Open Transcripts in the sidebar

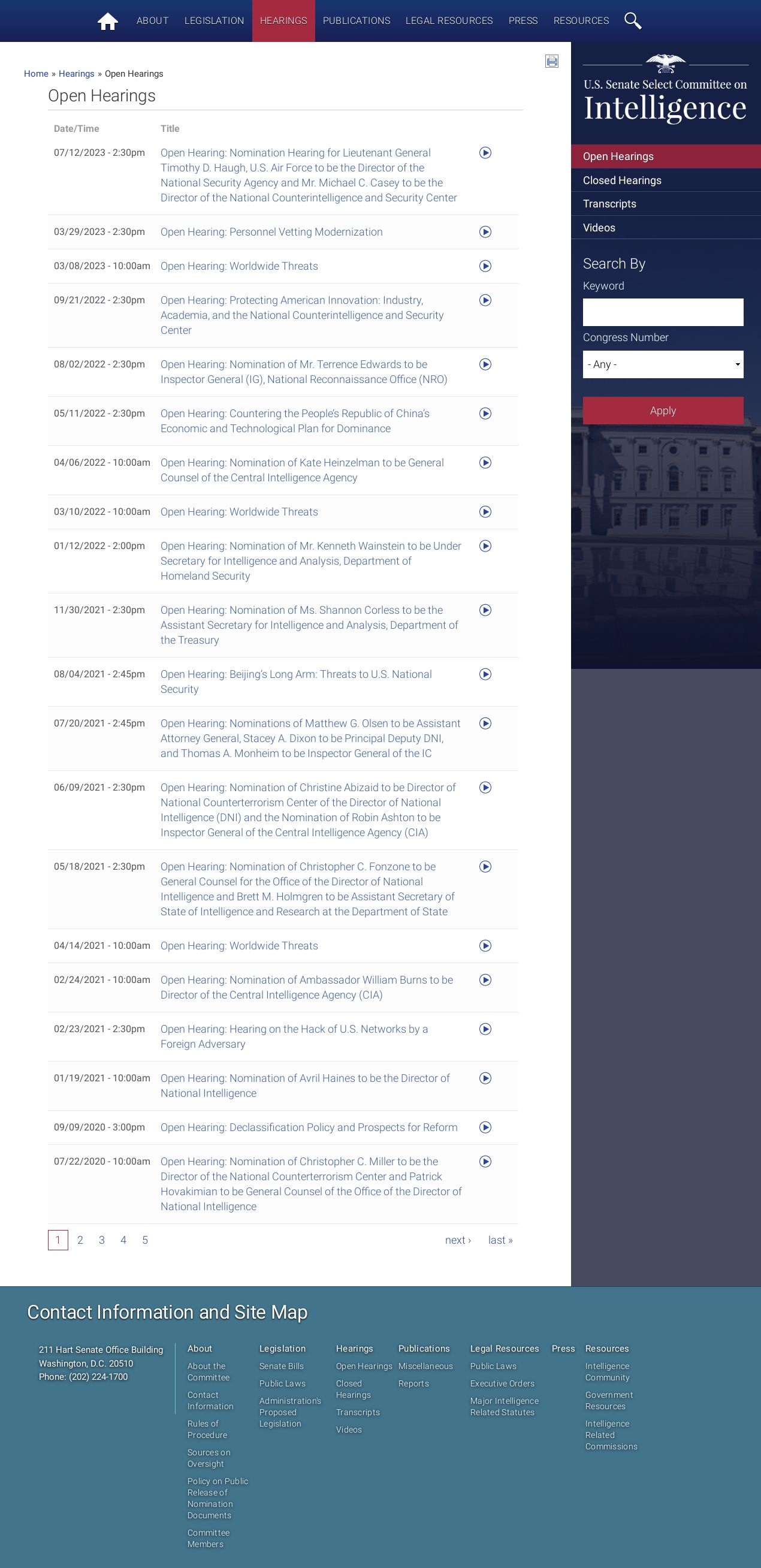609,204
